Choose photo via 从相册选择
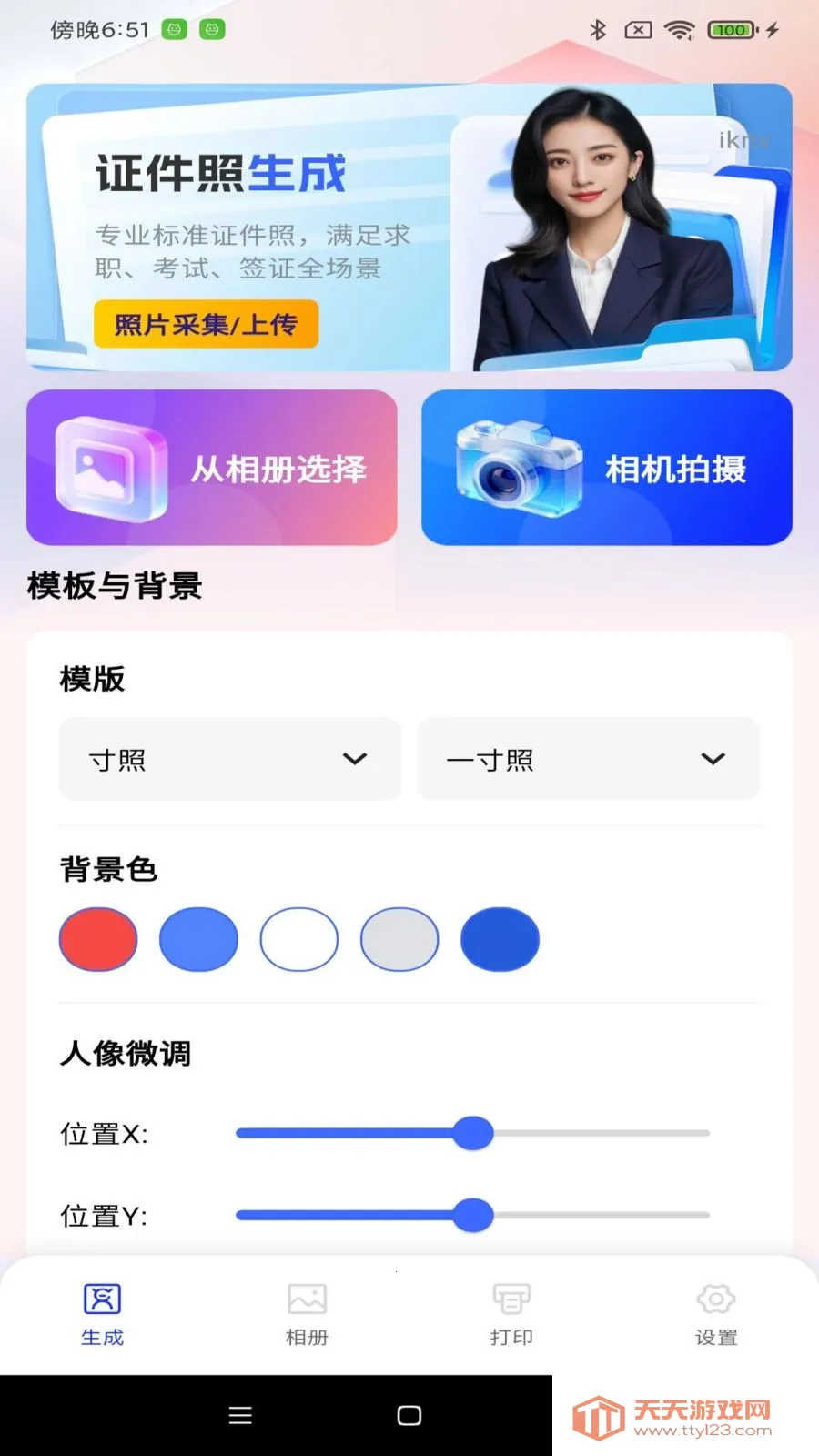This screenshot has width=819, height=1456. [212, 468]
